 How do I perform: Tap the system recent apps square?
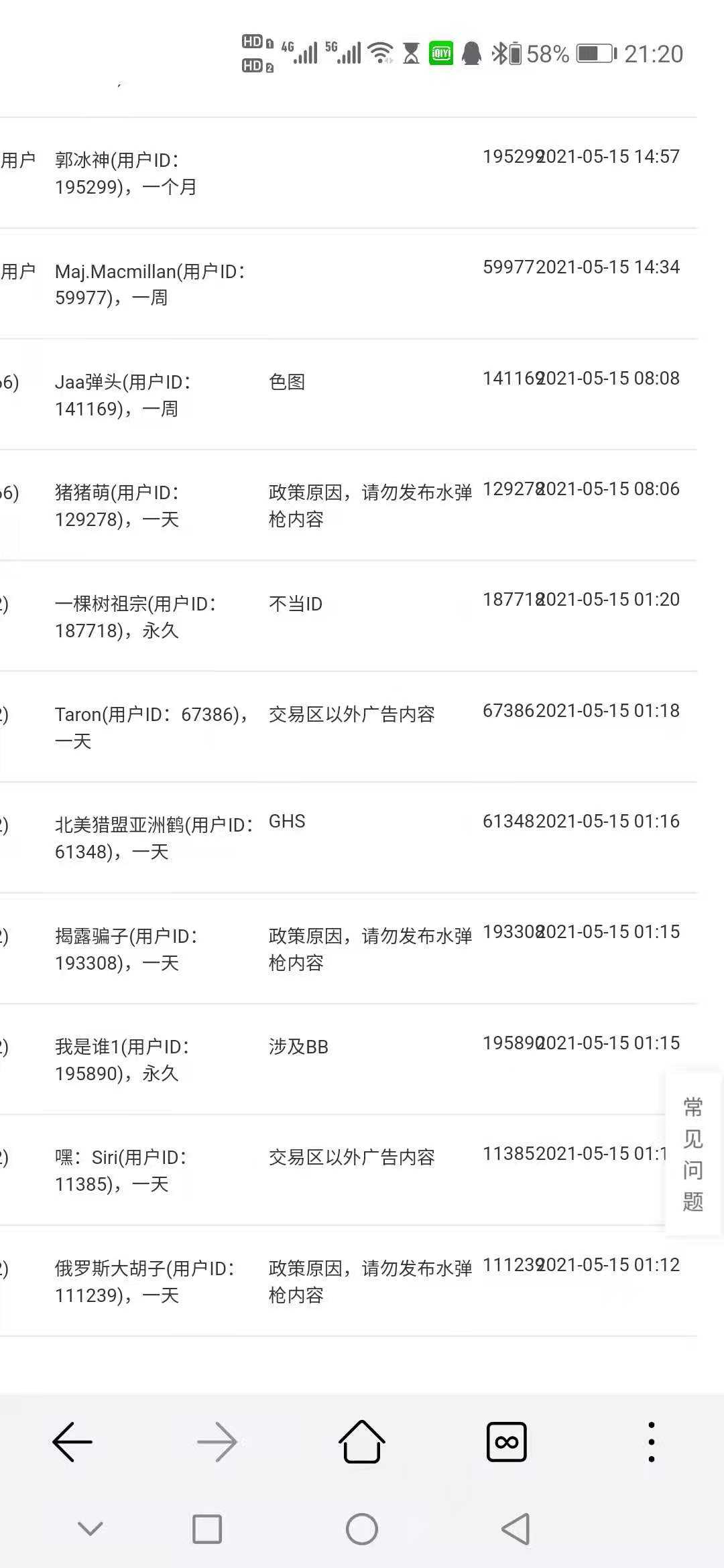[207, 1529]
